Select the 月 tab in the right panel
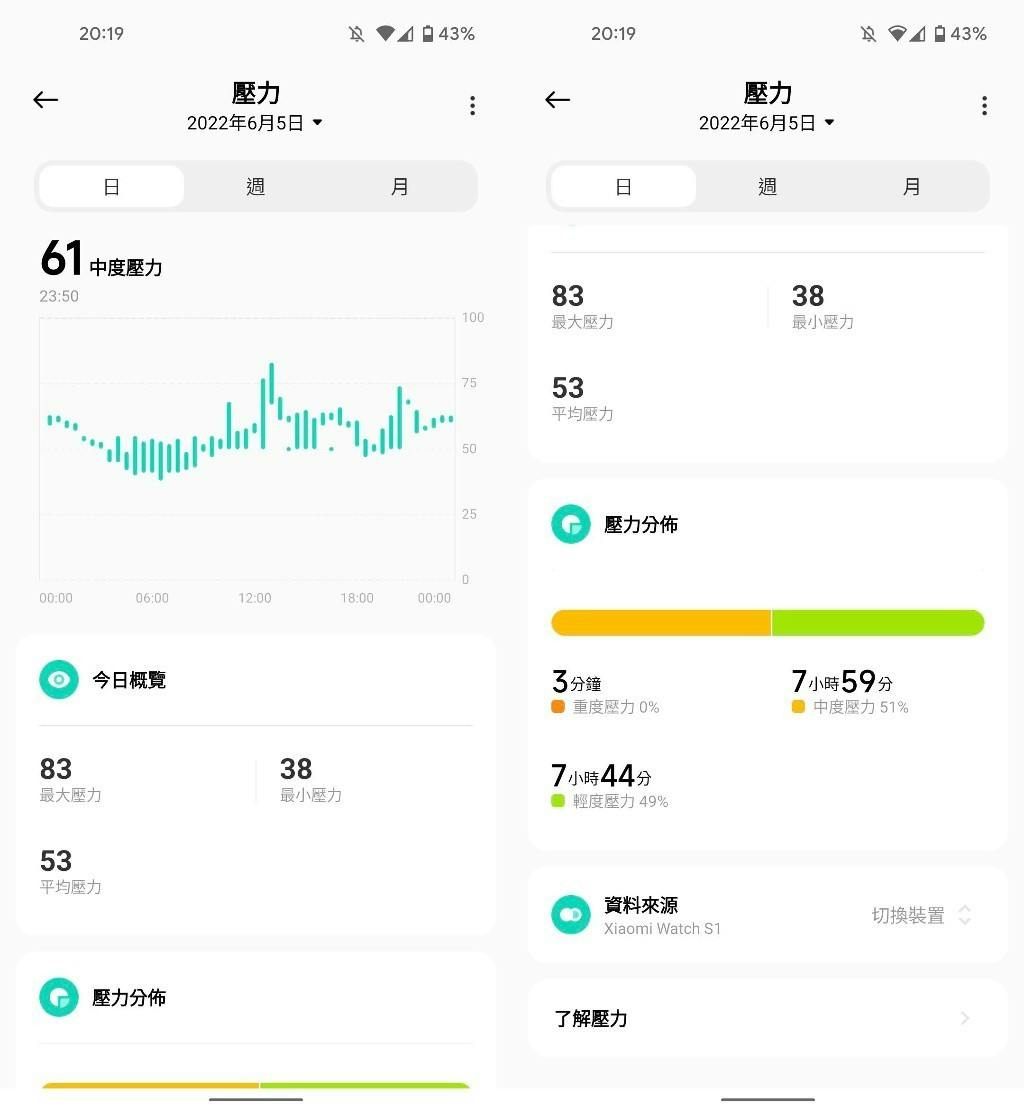The width and height of the screenshot is (1024, 1109). tap(912, 187)
